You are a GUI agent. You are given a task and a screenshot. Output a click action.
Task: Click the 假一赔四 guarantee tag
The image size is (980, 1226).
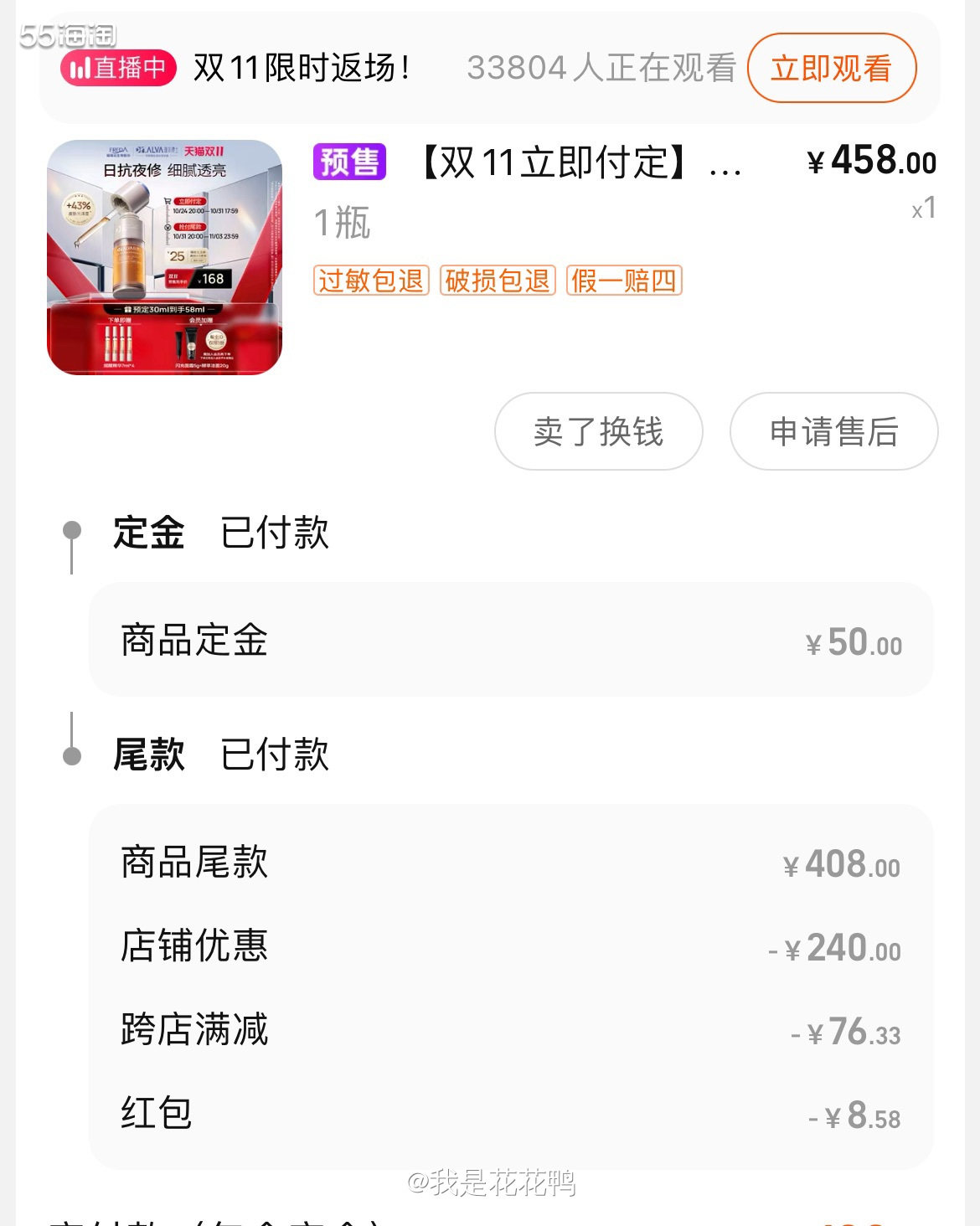click(626, 282)
